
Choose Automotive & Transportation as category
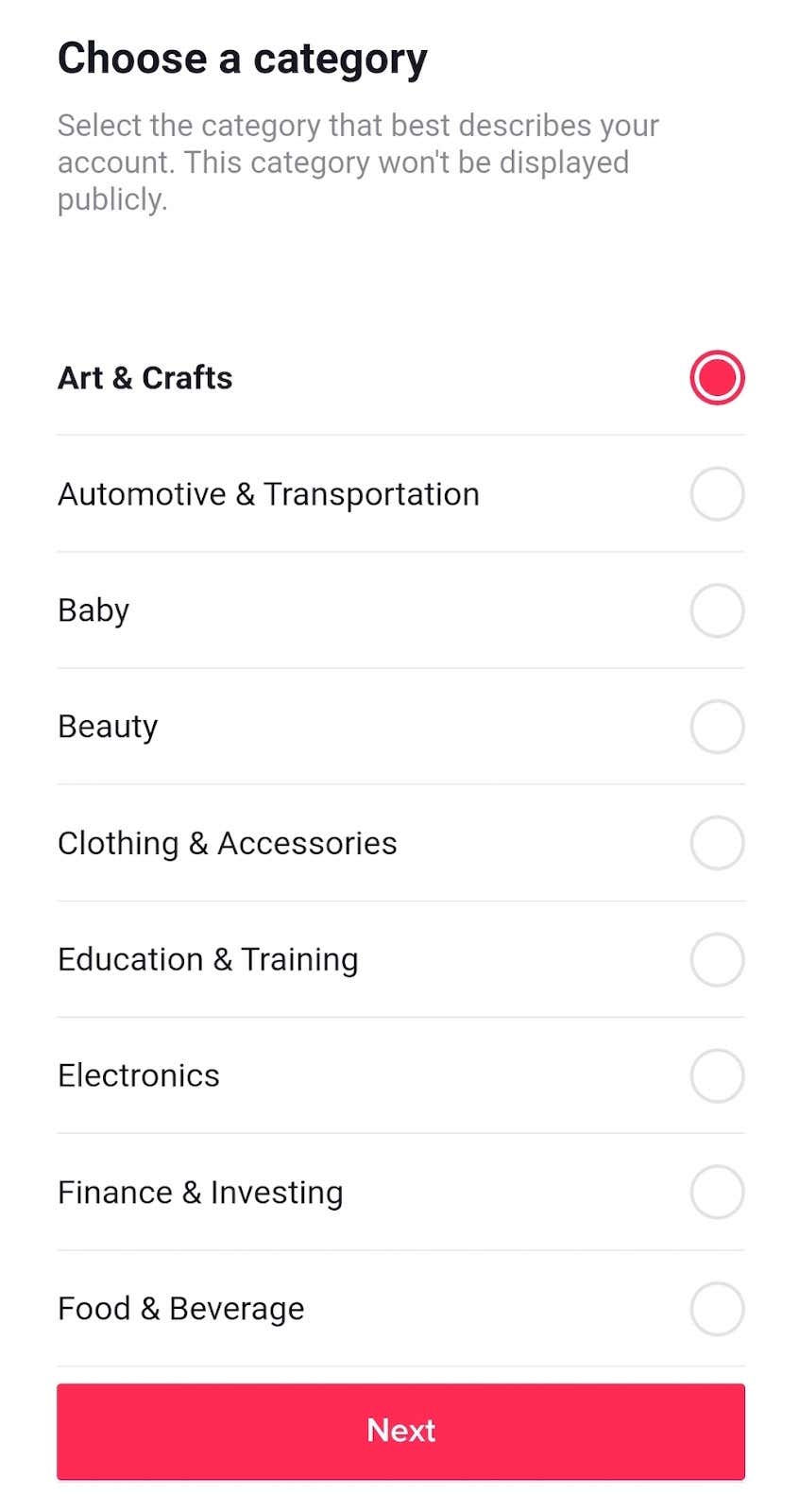pyautogui.click(x=717, y=494)
